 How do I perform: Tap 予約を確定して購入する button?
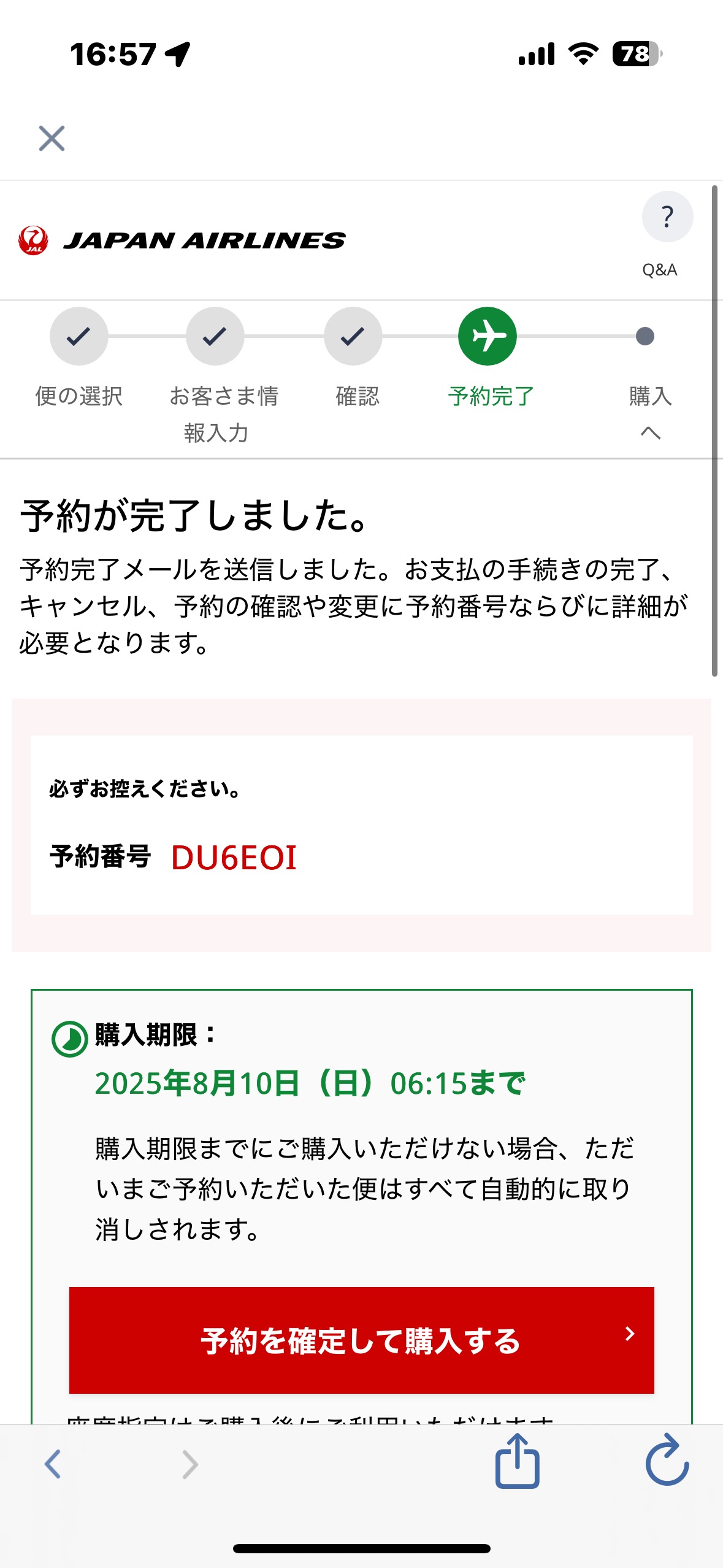[361, 1340]
